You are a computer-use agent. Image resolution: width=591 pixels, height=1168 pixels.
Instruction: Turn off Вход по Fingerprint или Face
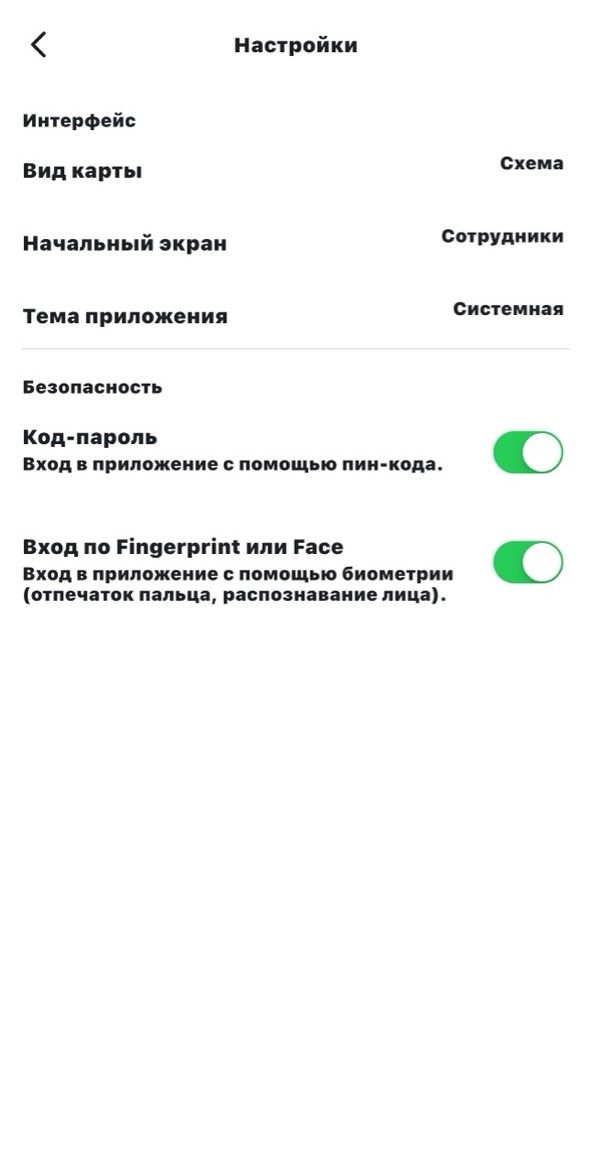[x=528, y=562]
